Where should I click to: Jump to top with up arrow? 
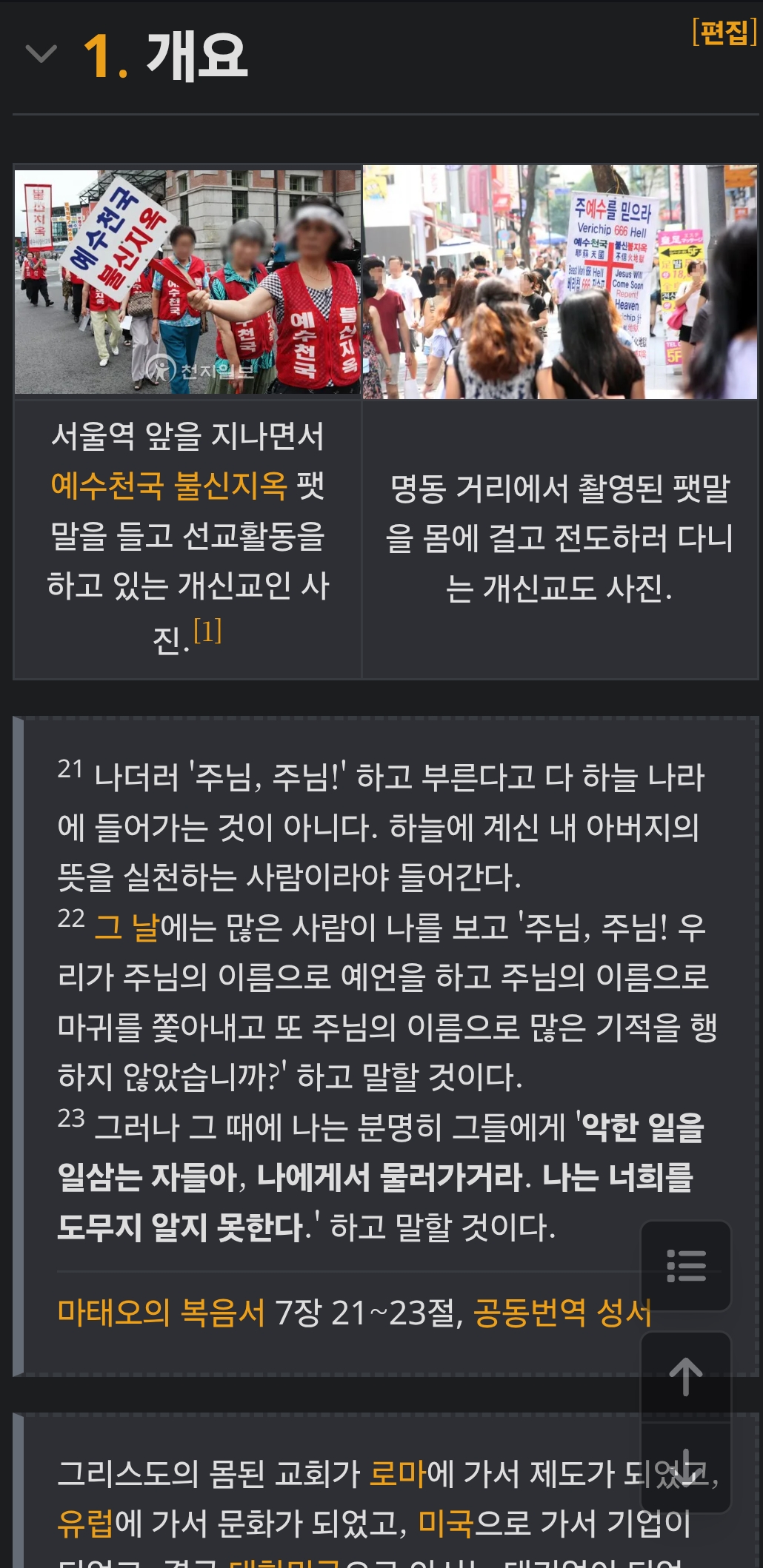click(x=686, y=1377)
